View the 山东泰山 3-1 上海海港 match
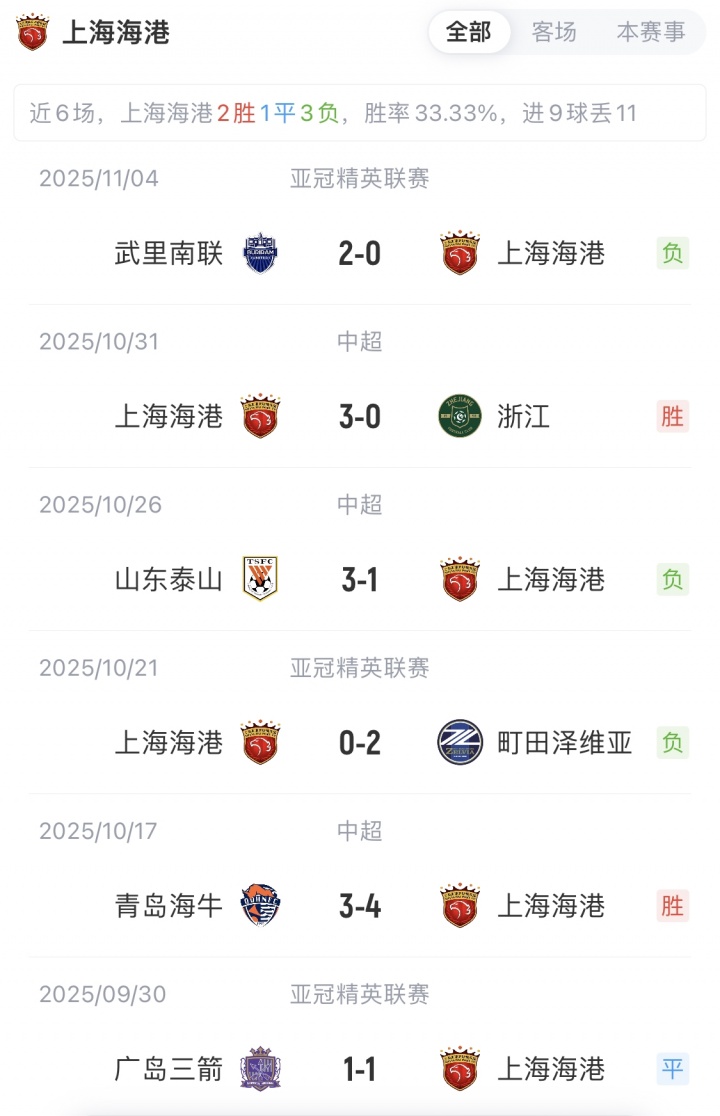The image size is (720, 1116). click(x=360, y=579)
